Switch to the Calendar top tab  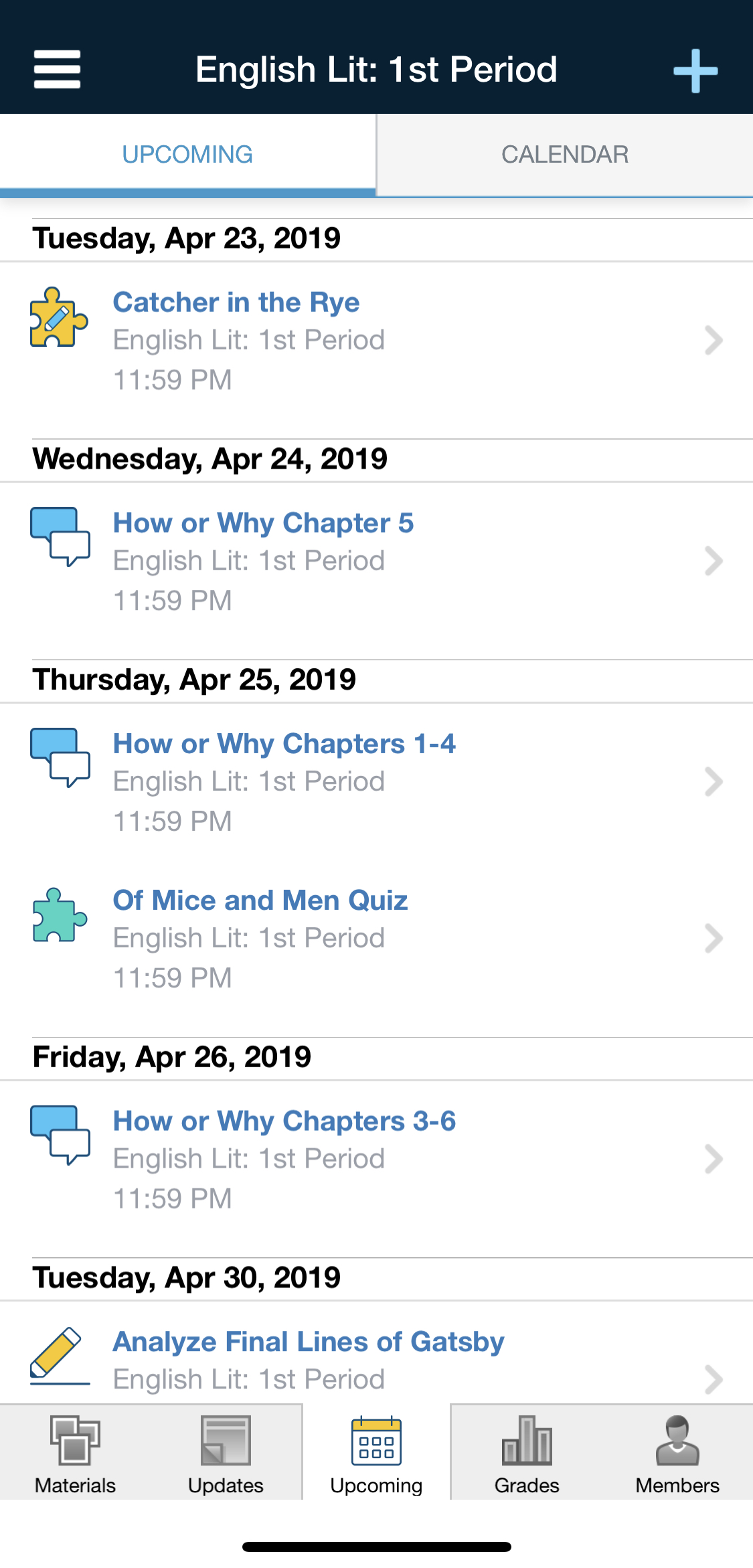click(x=564, y=155)
